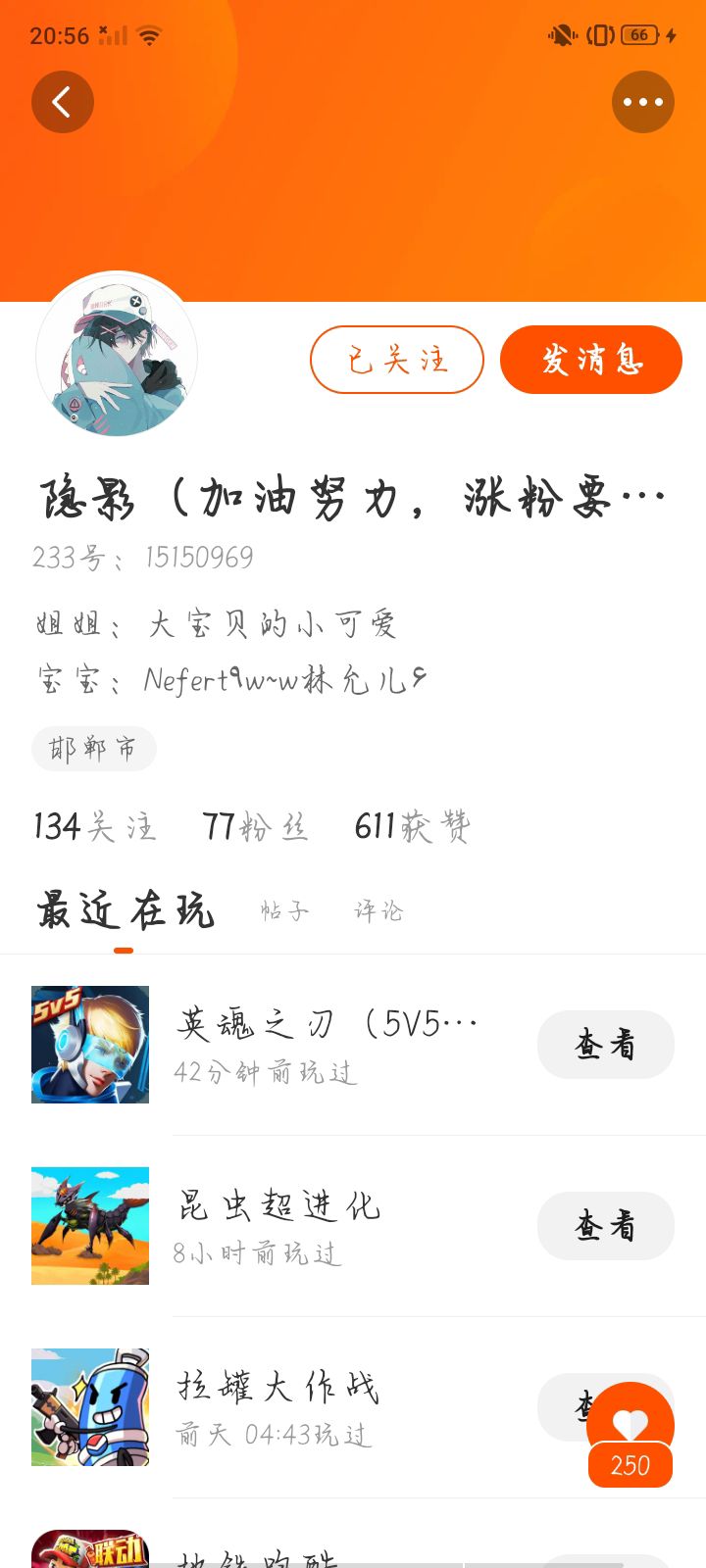Go back using the top-left arrow
Image resolution: width=706 pixels, height=1568 pixels.
coord(62,102)
